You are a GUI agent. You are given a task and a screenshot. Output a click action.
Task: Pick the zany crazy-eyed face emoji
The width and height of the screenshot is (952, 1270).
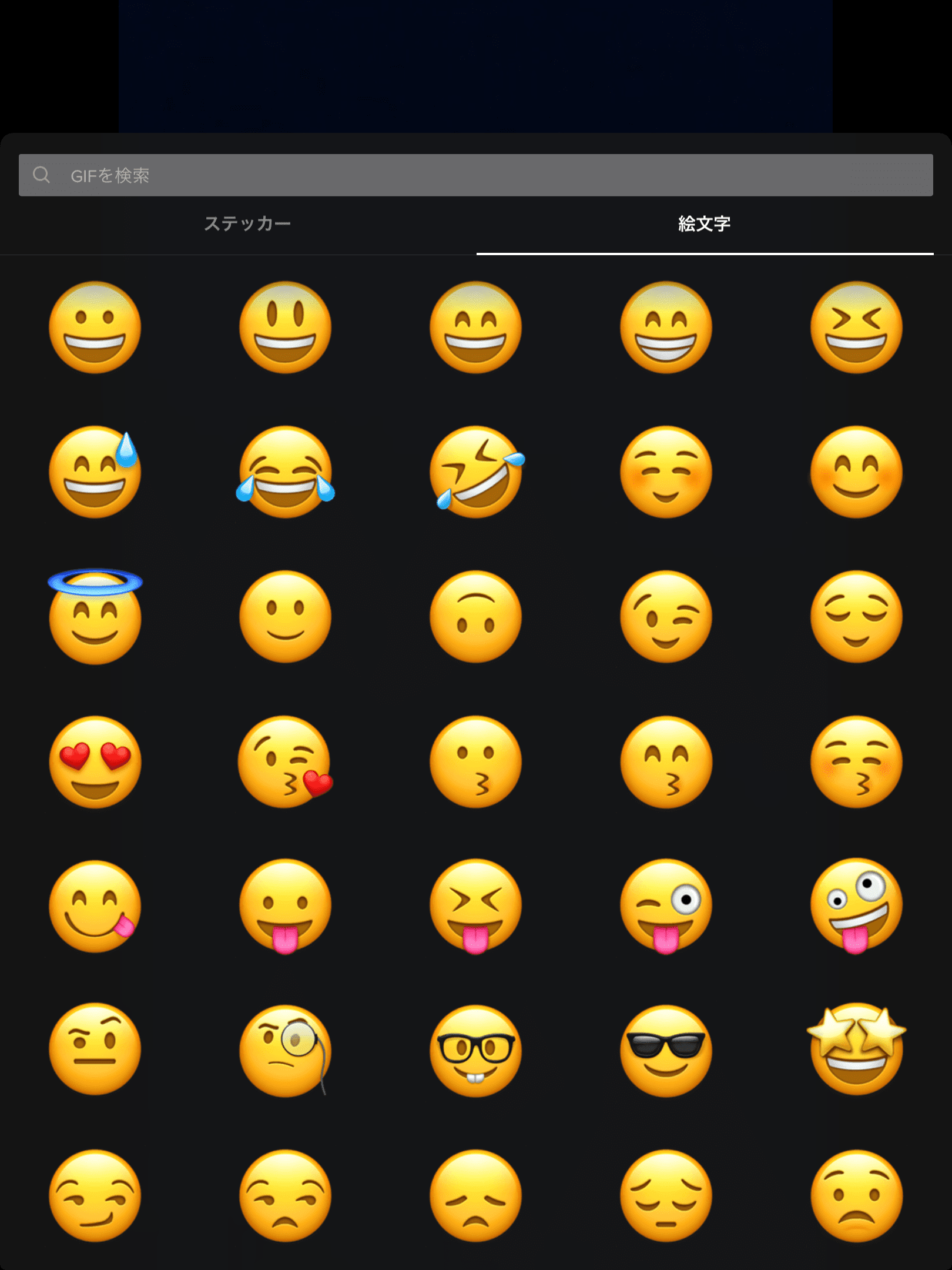(x=857, y=906)
